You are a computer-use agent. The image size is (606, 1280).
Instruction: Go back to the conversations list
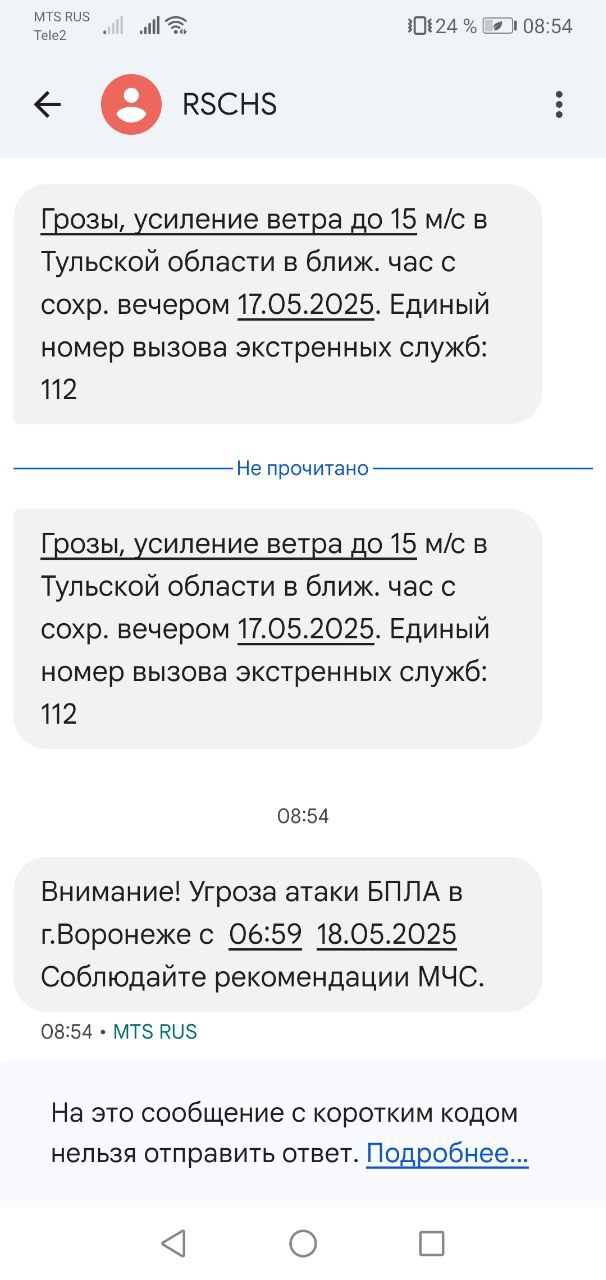tap(47, 104)
